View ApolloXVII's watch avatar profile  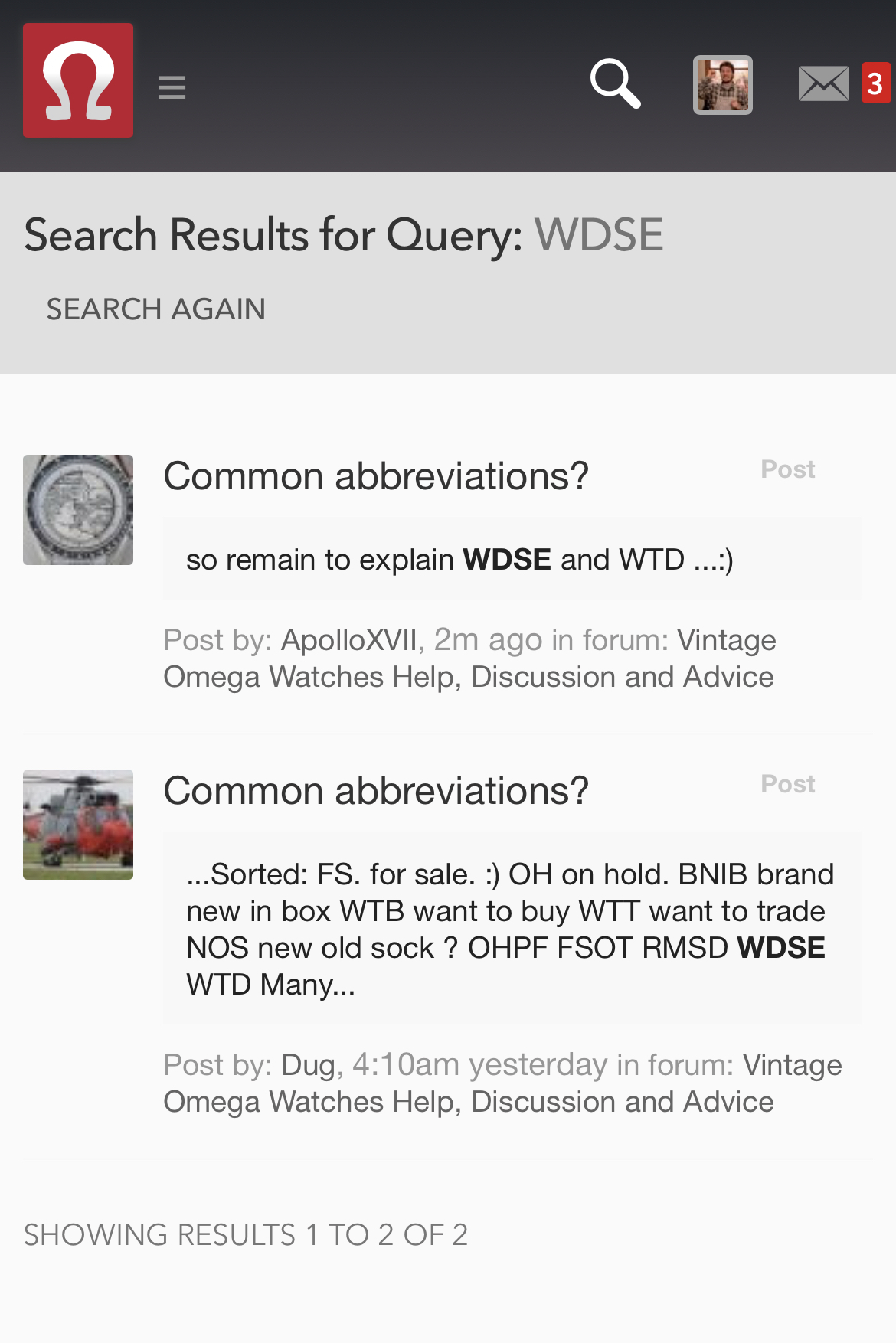coord(78,510)
